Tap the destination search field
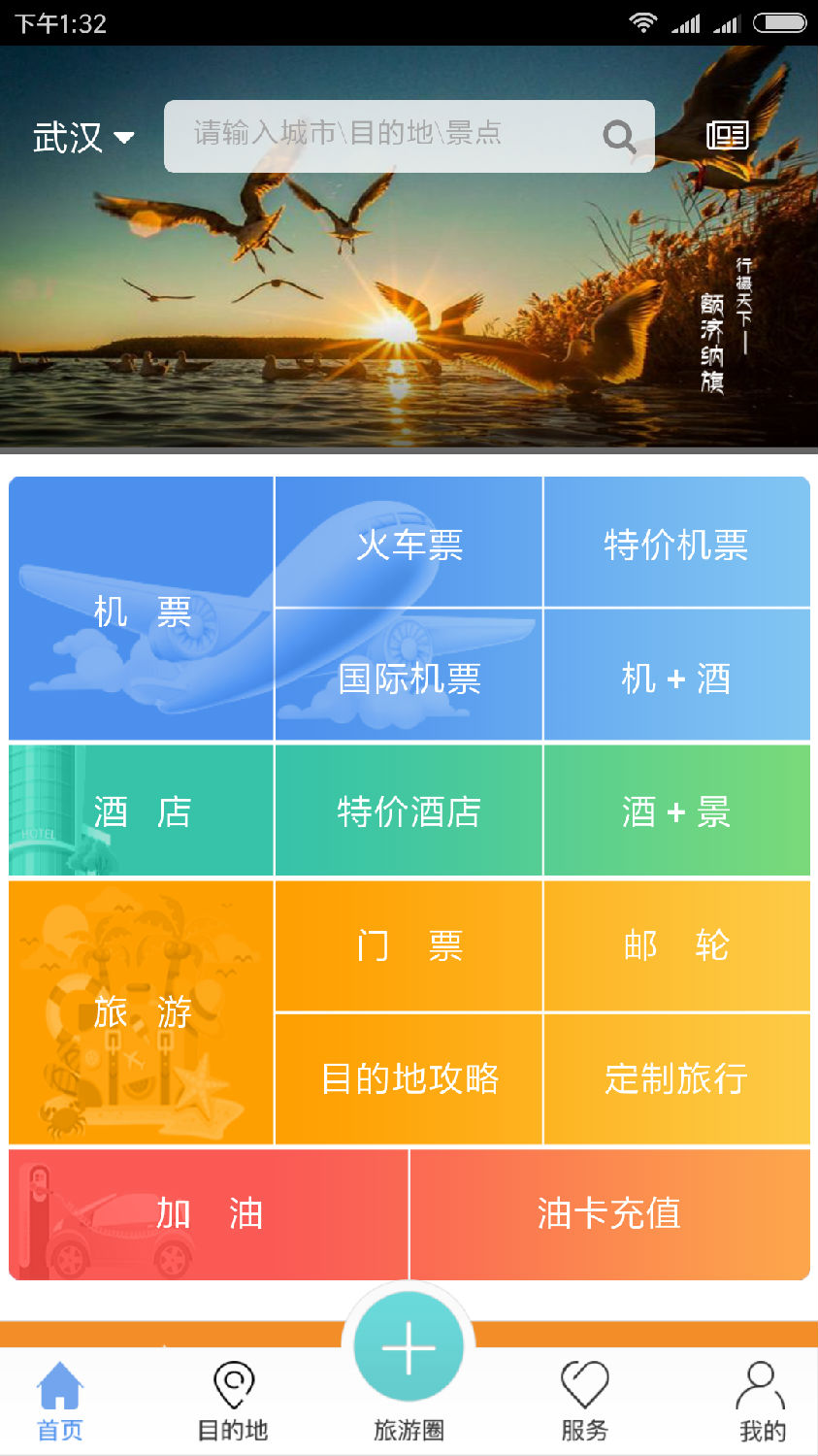Screen dimensions: 818x1456 tap(388, 136)
